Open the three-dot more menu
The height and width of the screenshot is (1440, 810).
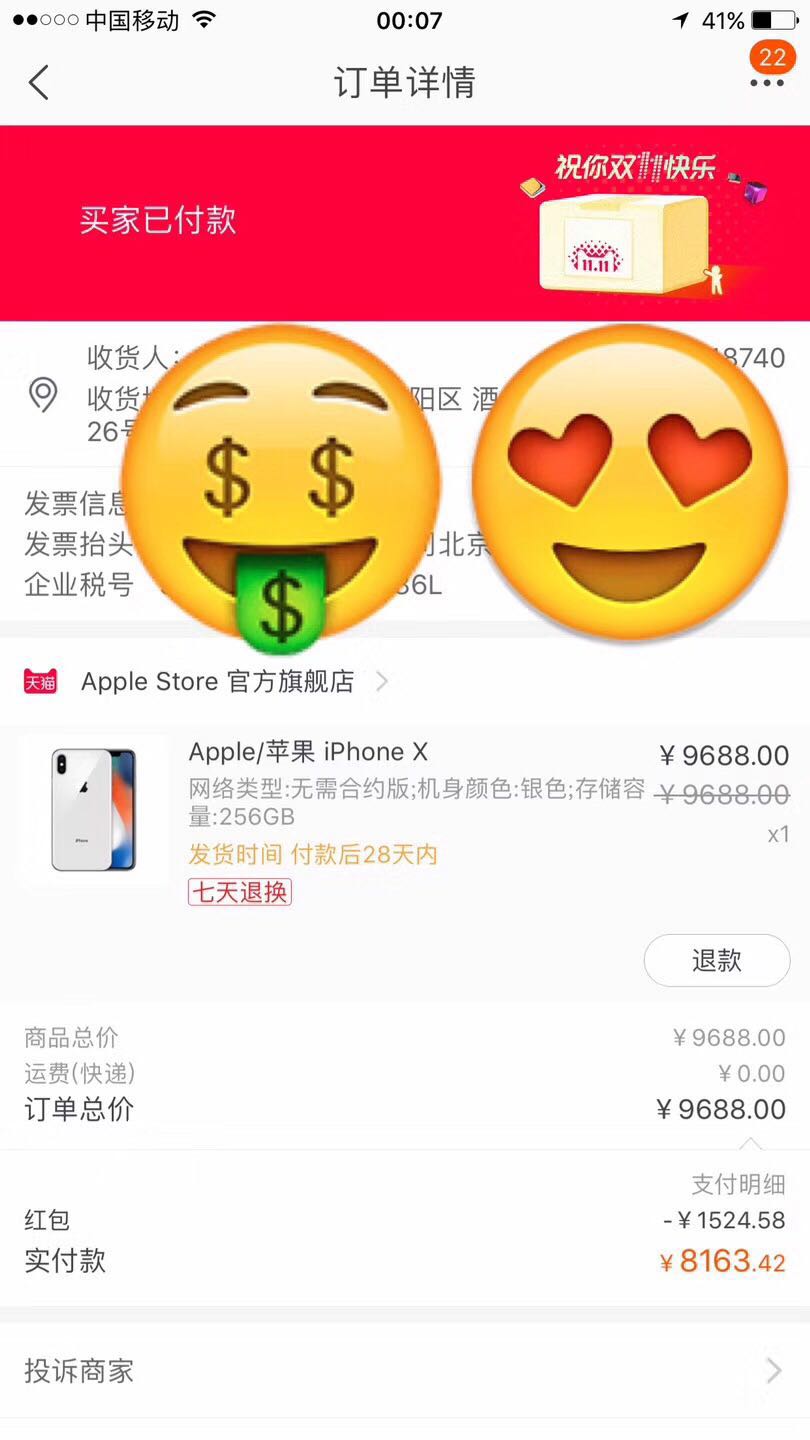[767, 82]
